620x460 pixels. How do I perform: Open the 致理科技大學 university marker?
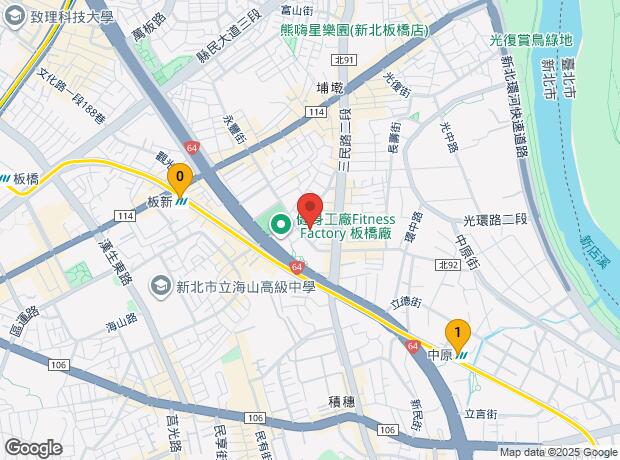(14, 17)
